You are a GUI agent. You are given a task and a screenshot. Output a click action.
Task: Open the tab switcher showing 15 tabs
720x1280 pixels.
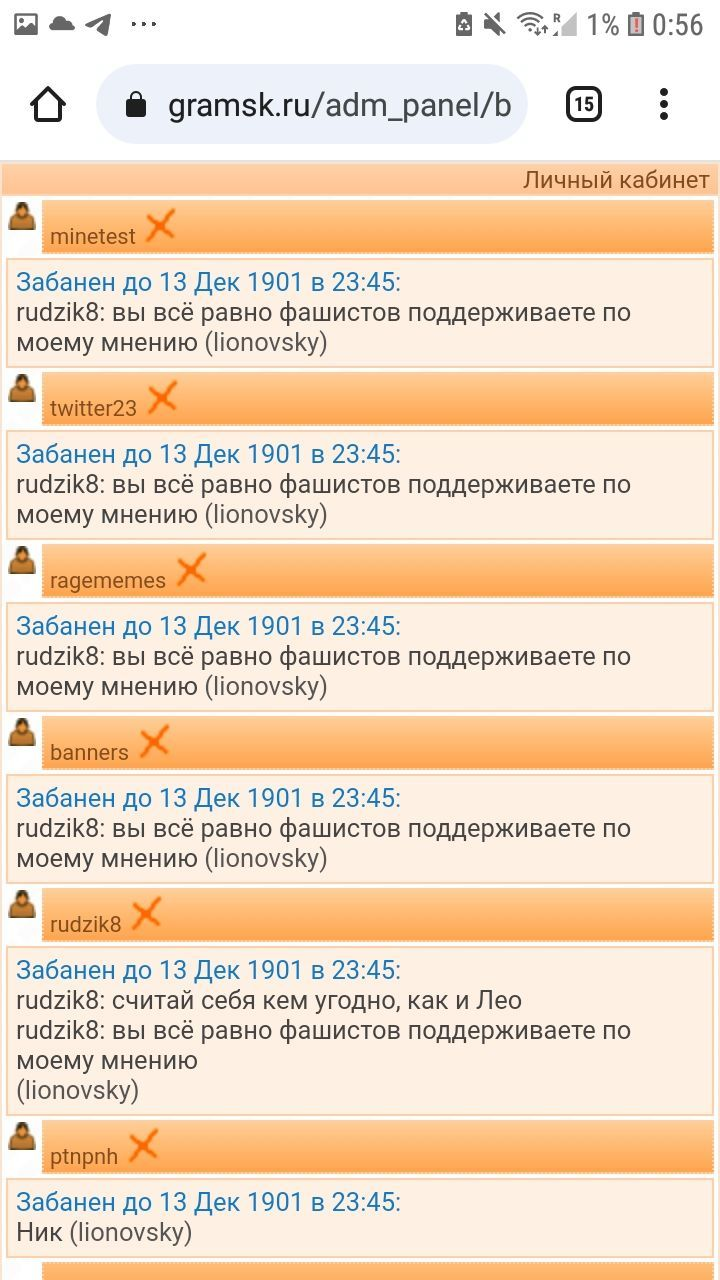(584, 104)
